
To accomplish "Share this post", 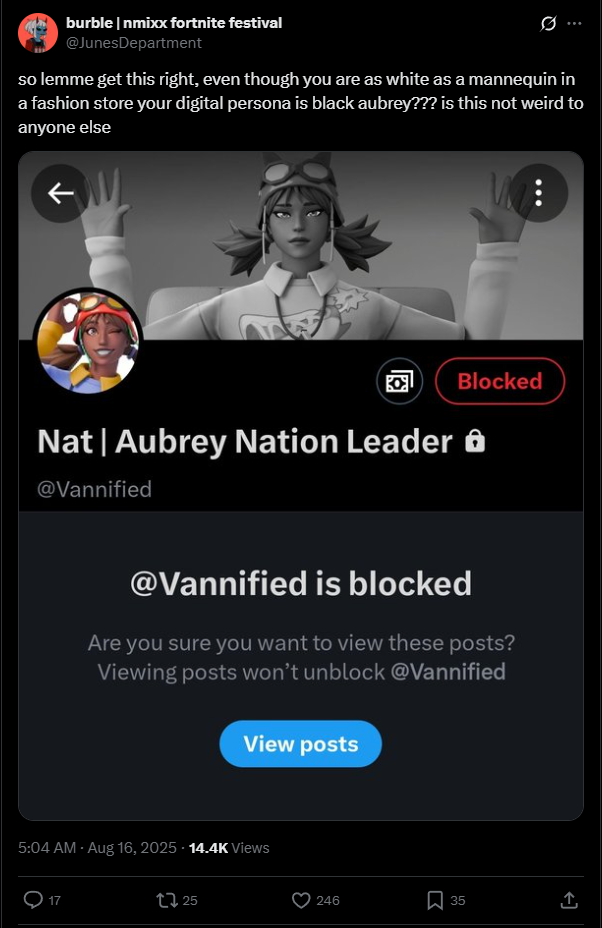I will click(x=569, y=900).
